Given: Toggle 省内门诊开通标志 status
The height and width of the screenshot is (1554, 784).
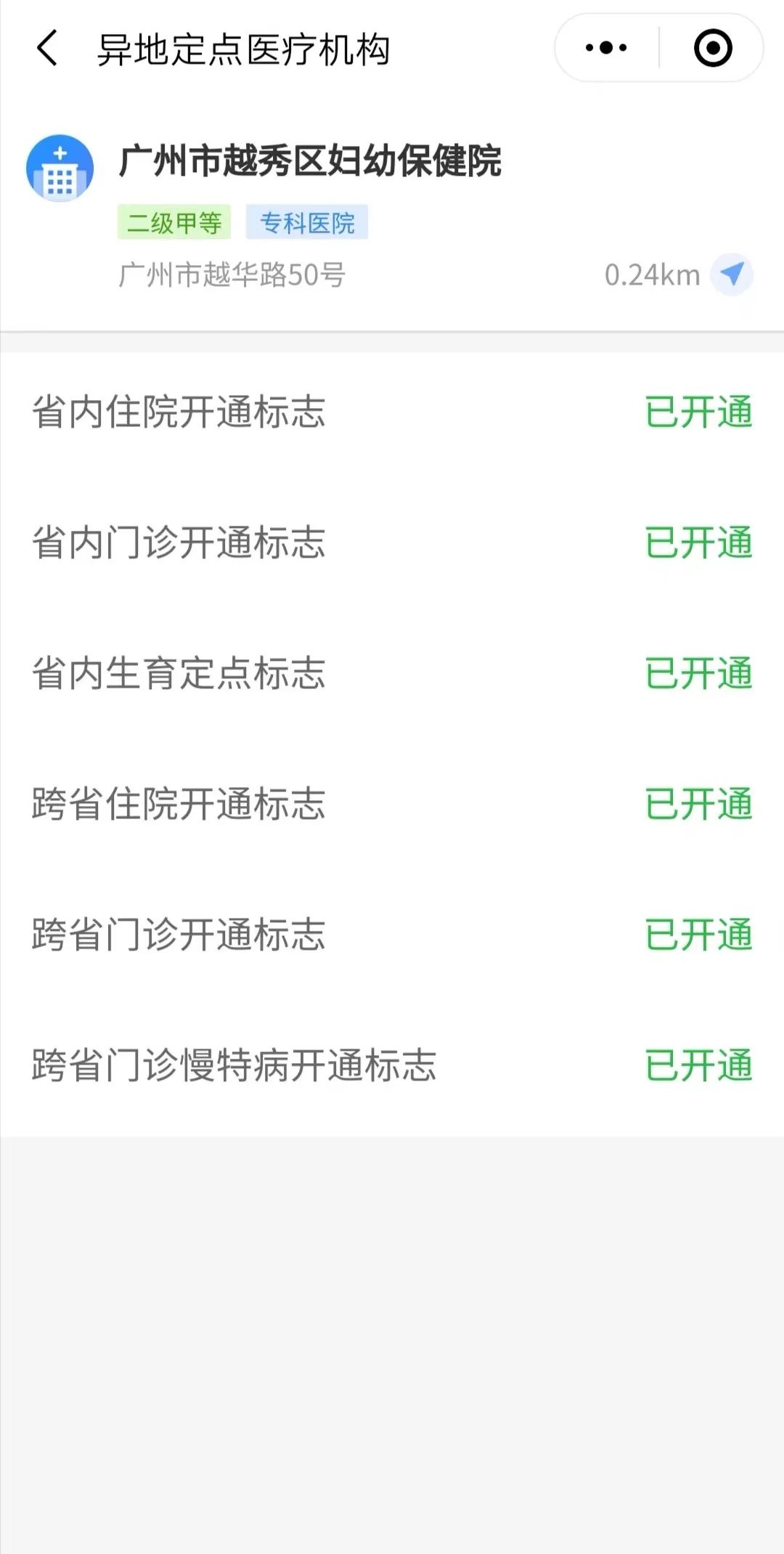Looking at the screenshot, I should tap(699, 542).
